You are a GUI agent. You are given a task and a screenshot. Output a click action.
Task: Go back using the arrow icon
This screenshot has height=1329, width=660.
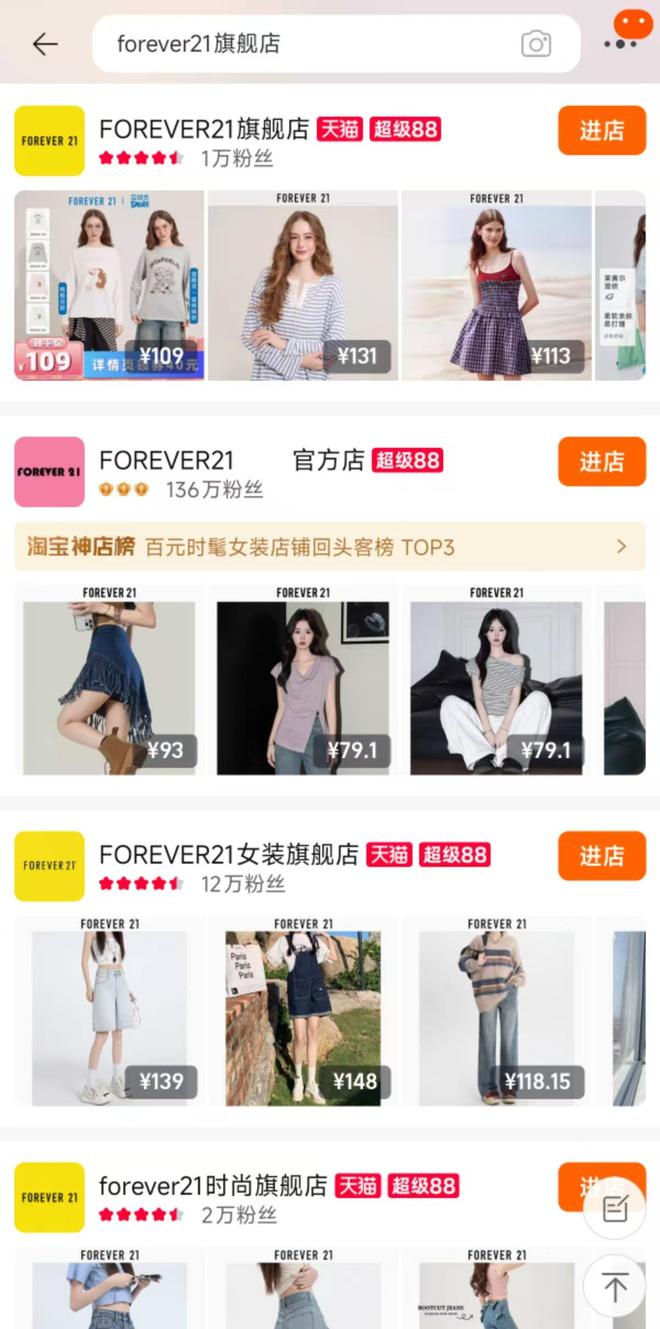point(45,44)
